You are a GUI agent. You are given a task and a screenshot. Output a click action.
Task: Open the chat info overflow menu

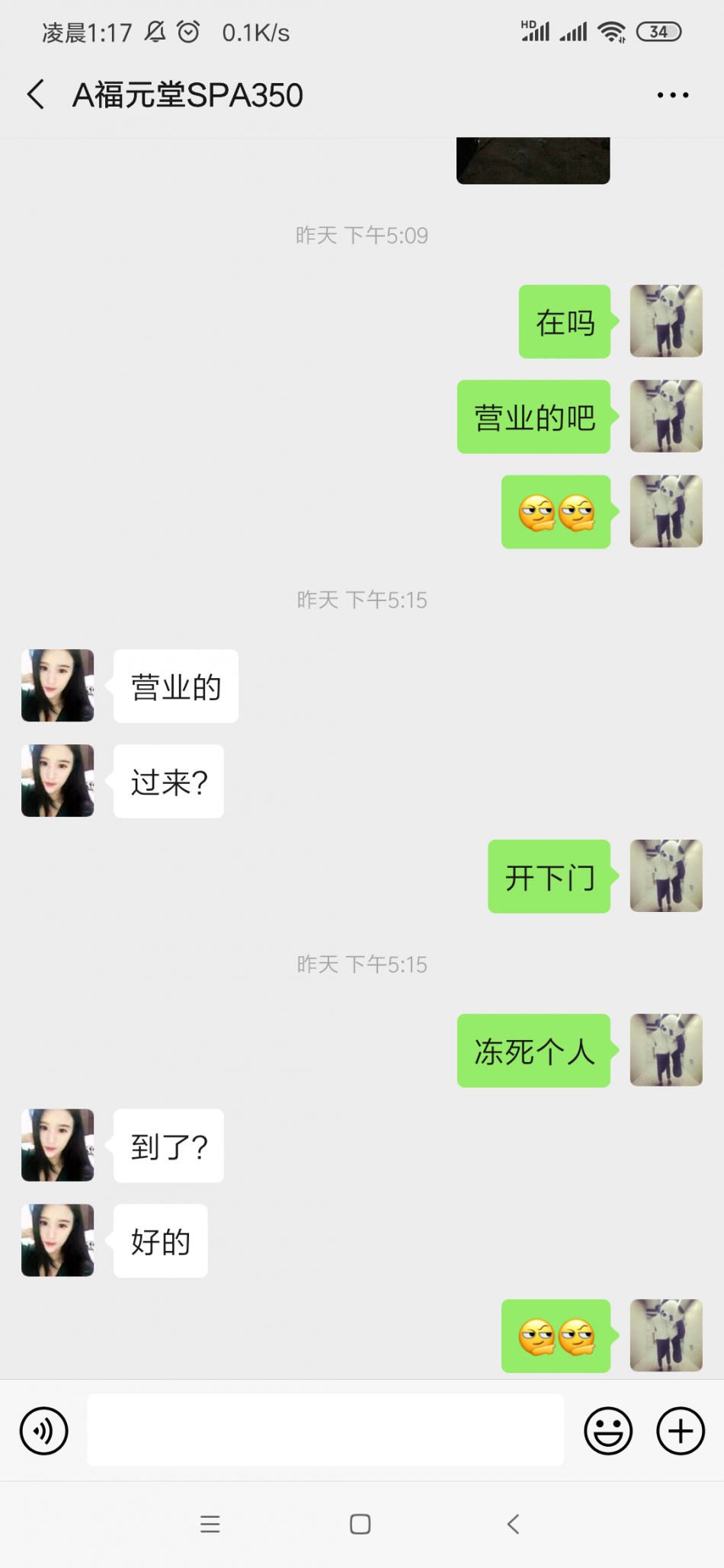coord(673,95)
